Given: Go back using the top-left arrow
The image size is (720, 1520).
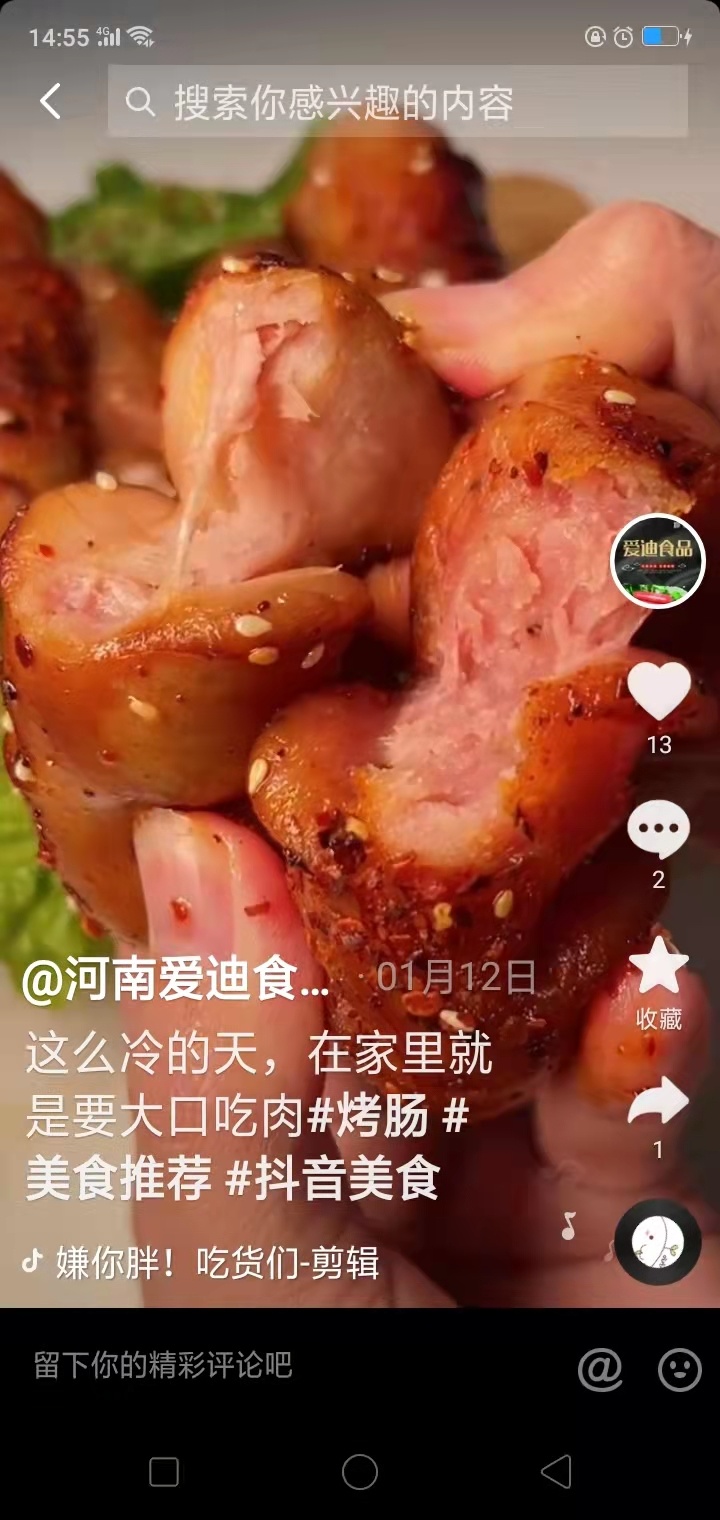Looking at the screenshot, I should pos(50,101).
